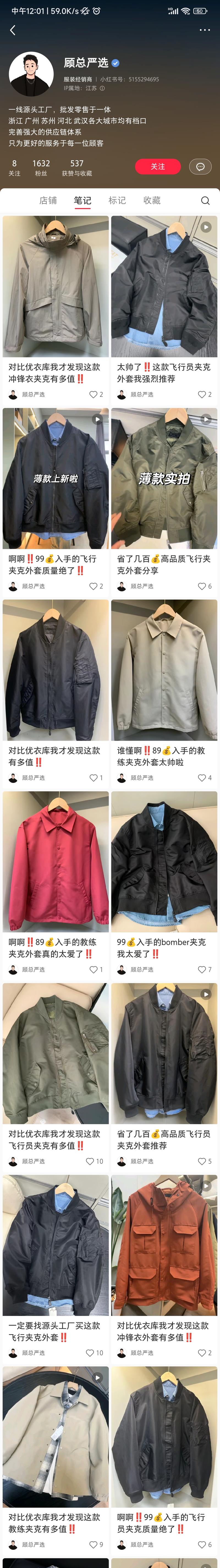Like the note 对比优衣库我才发现这款教练夹克有多值

[93, 1544]
